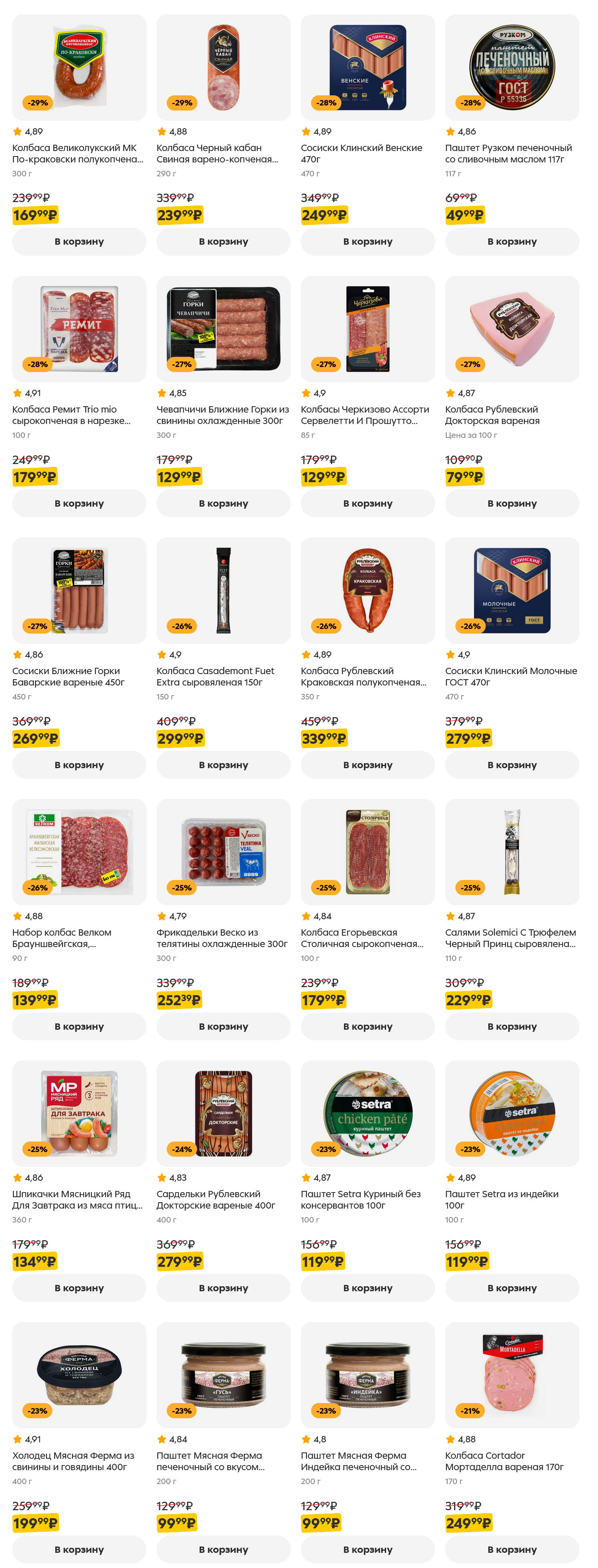Add Фрикадельки Веско из телятины to cart
Screen dimensions: 598x1568
(x=223, y=1026)
